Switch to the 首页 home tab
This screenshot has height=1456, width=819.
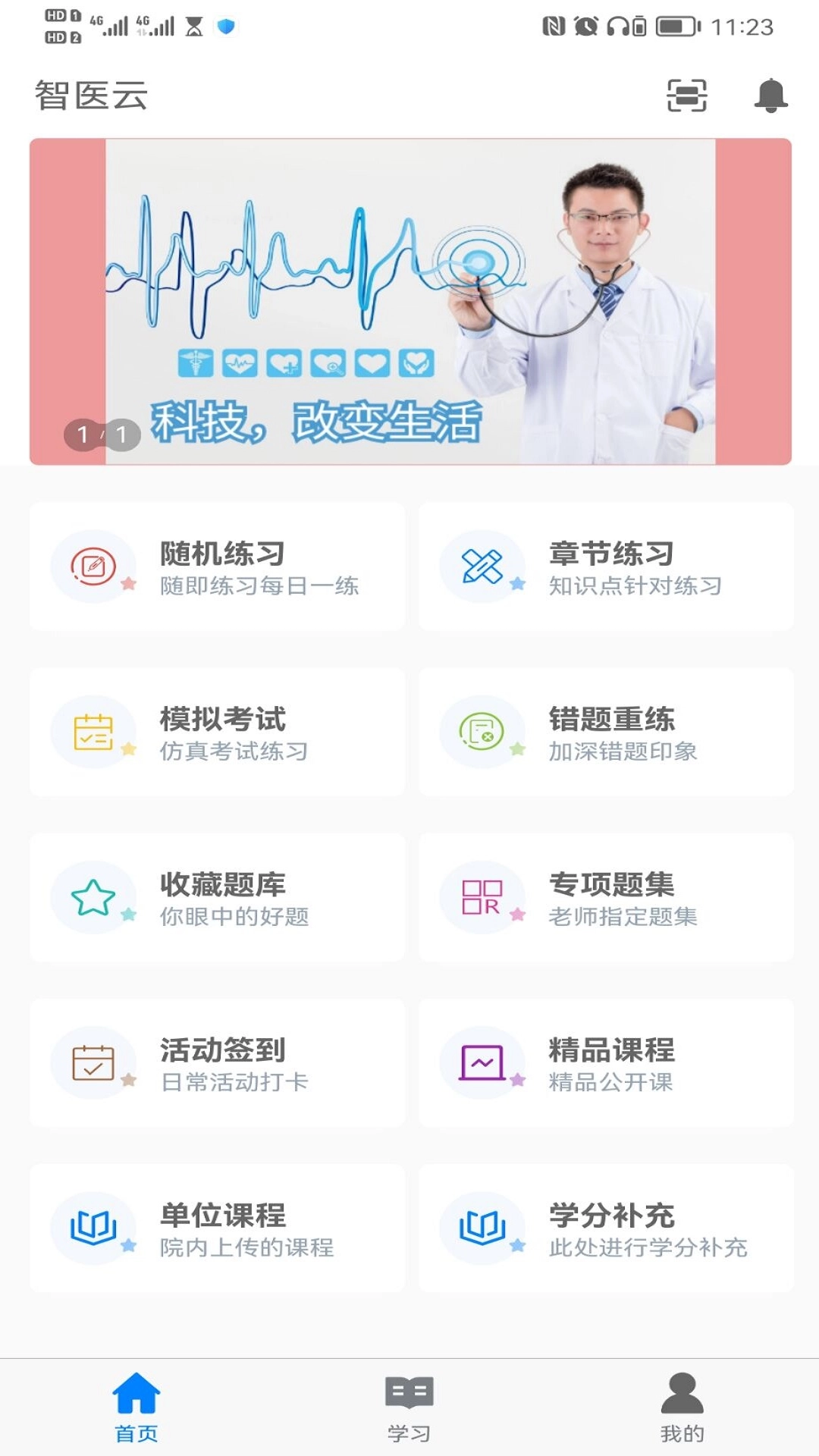click(x=136, y=1407)
